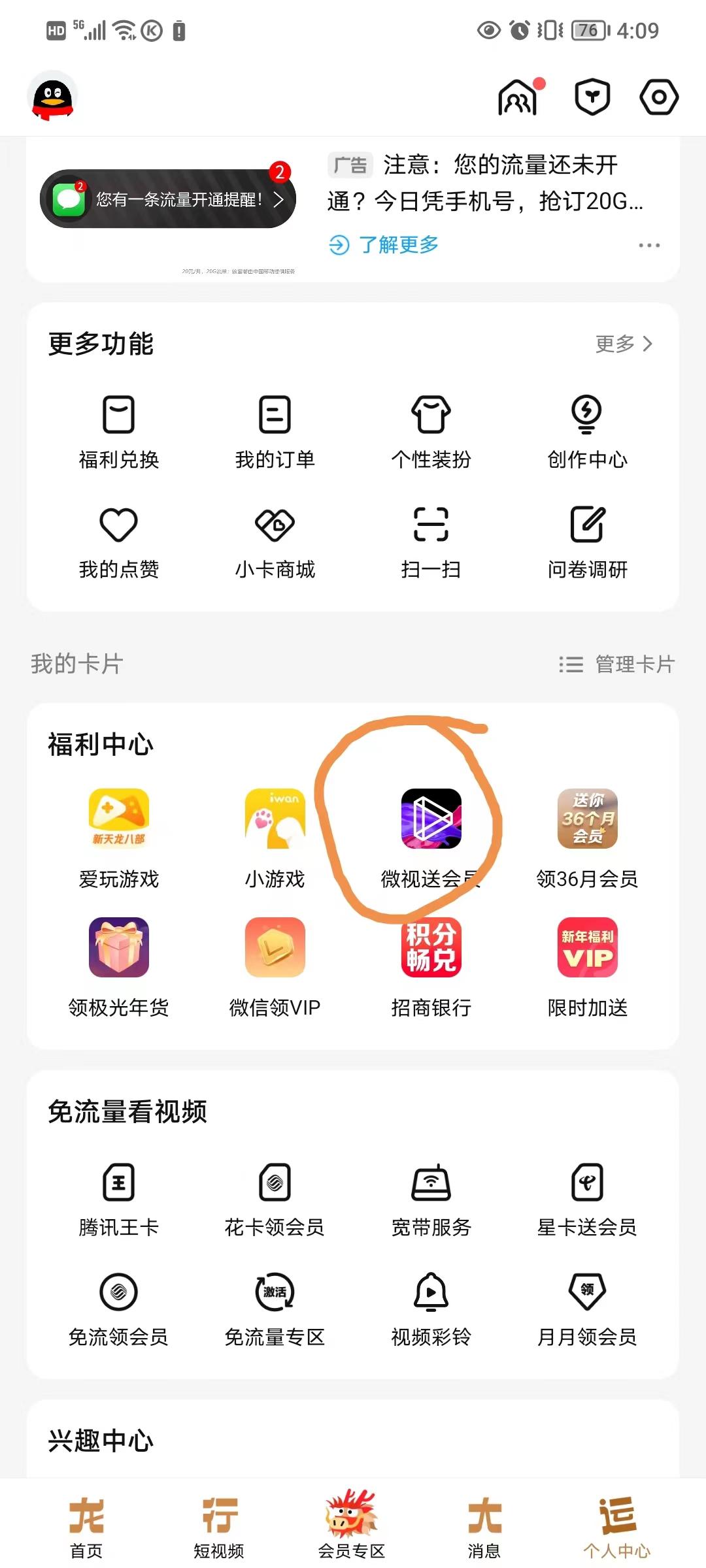Switch to the 短视频 tab
The height and width of the screenshot is (1568, 706).
[219, 1526]
